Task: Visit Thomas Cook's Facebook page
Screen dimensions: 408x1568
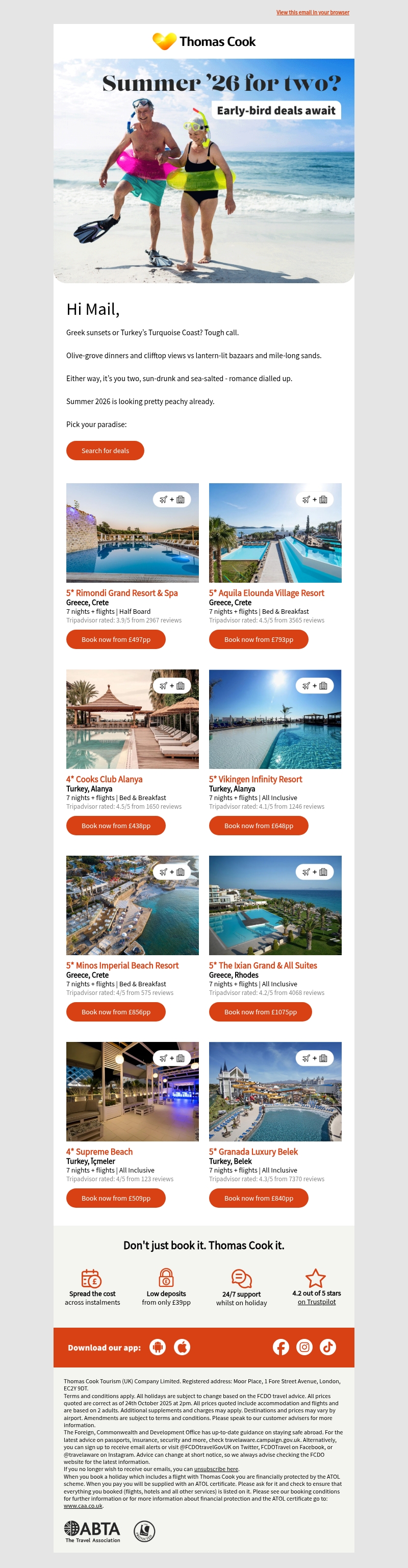Action: (281, 1347)
